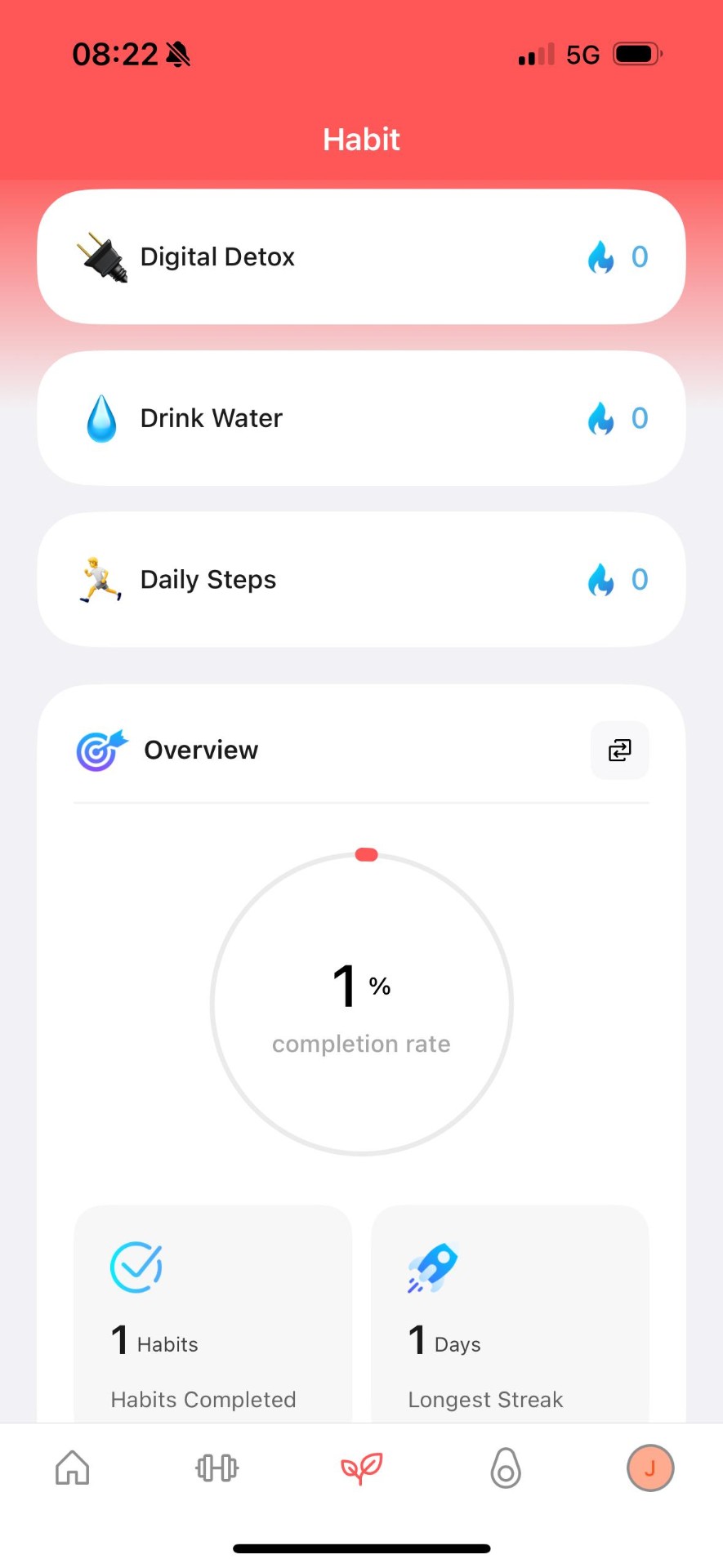Open the avocado nutrition tab
723x1568 pixels.
[506, 1468]
